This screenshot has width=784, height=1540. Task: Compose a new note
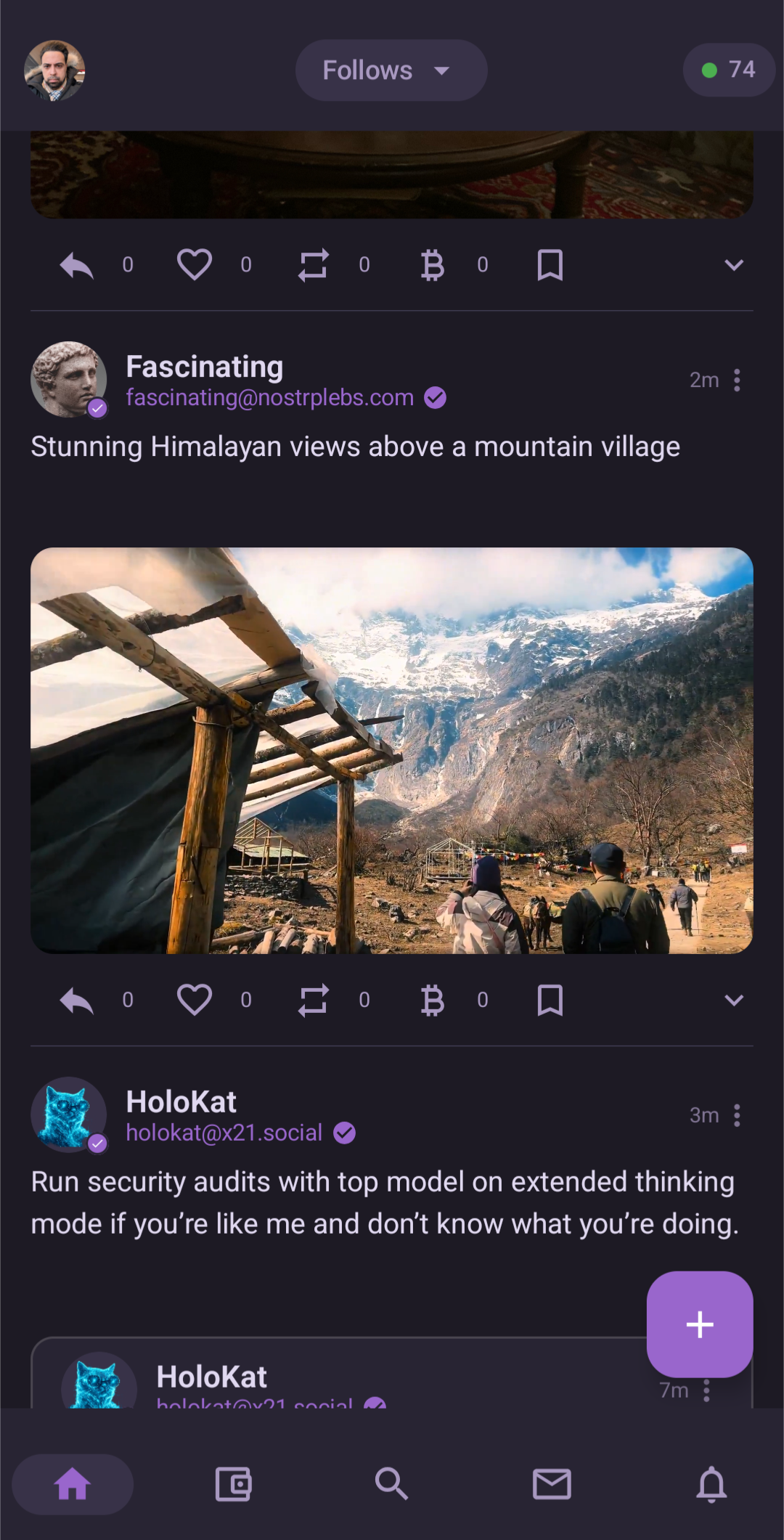[699, 1324]
